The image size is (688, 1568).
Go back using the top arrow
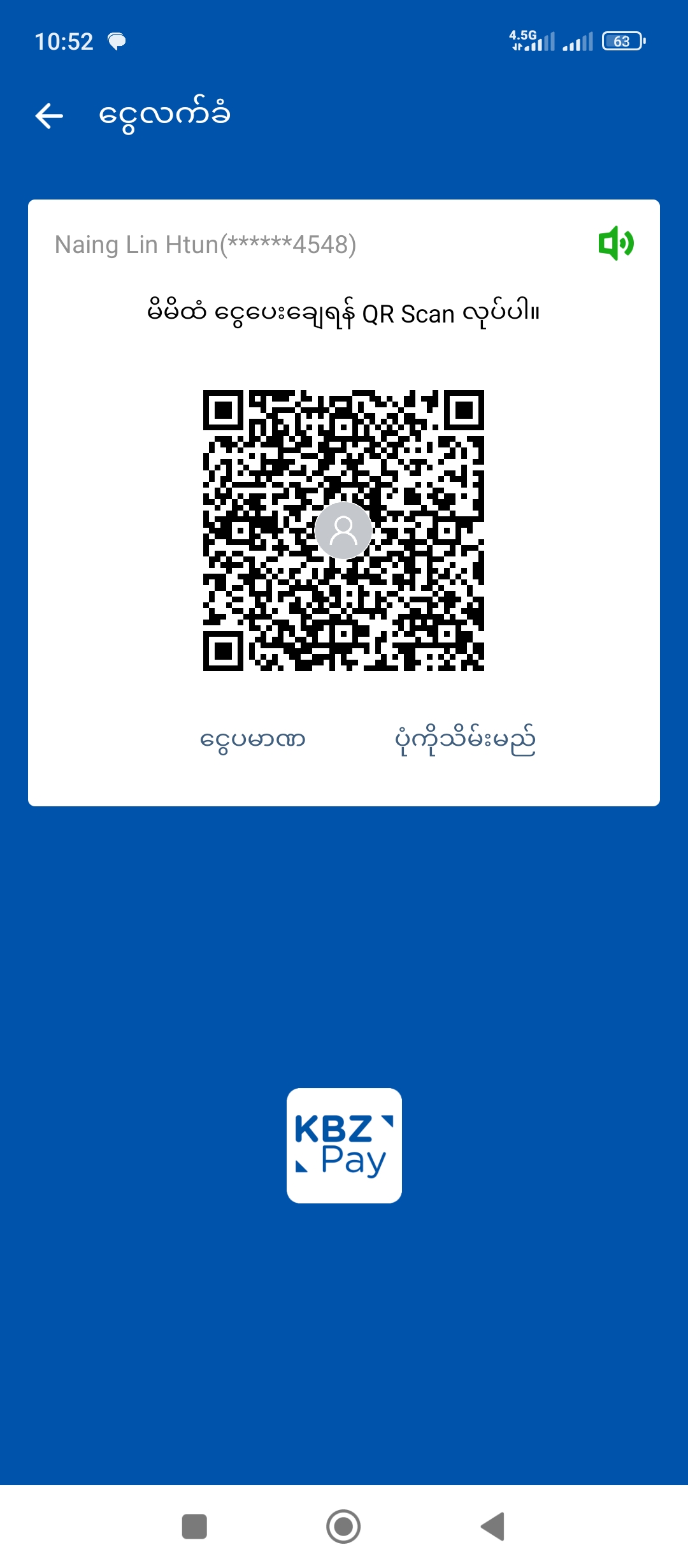click(49, 116)
